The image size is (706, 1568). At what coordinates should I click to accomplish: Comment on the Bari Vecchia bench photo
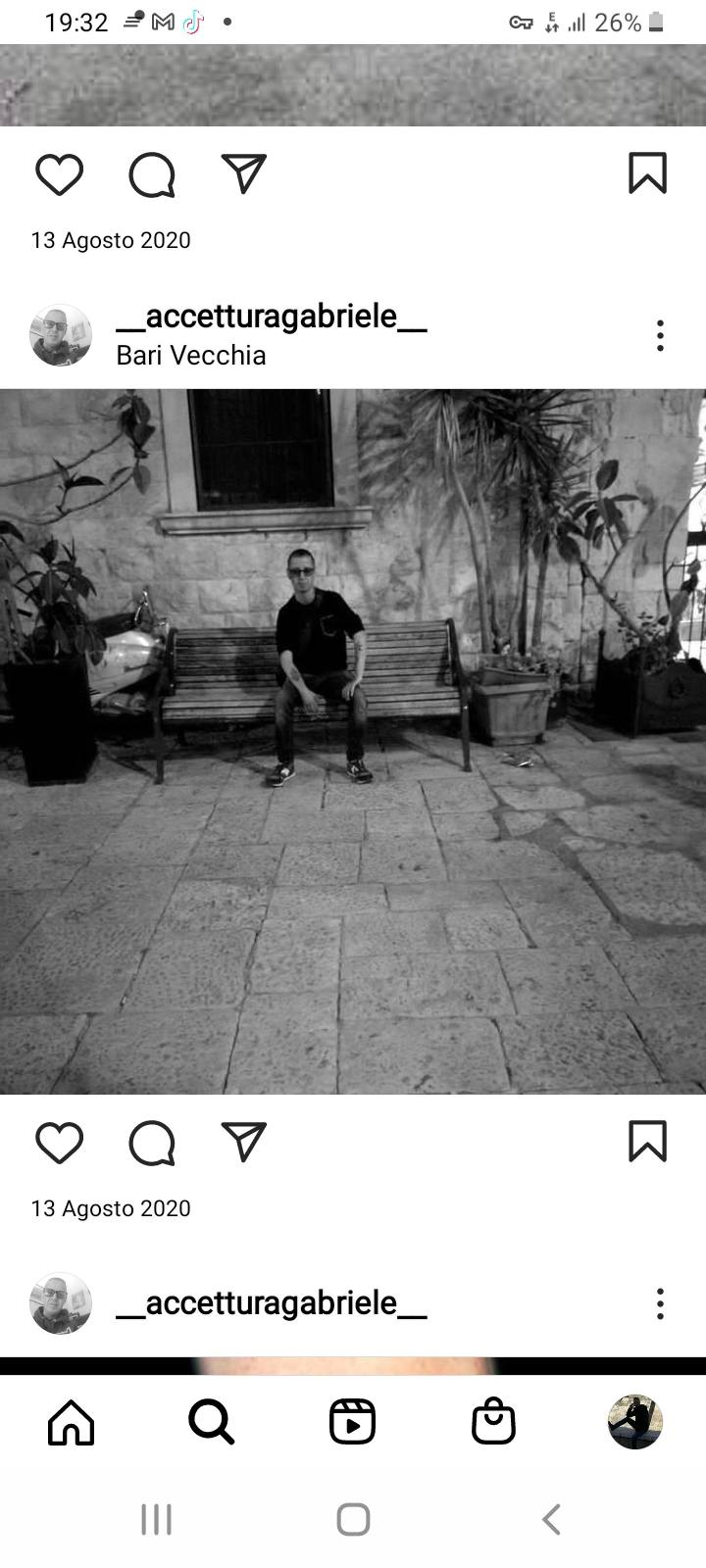pos(152,1143)
